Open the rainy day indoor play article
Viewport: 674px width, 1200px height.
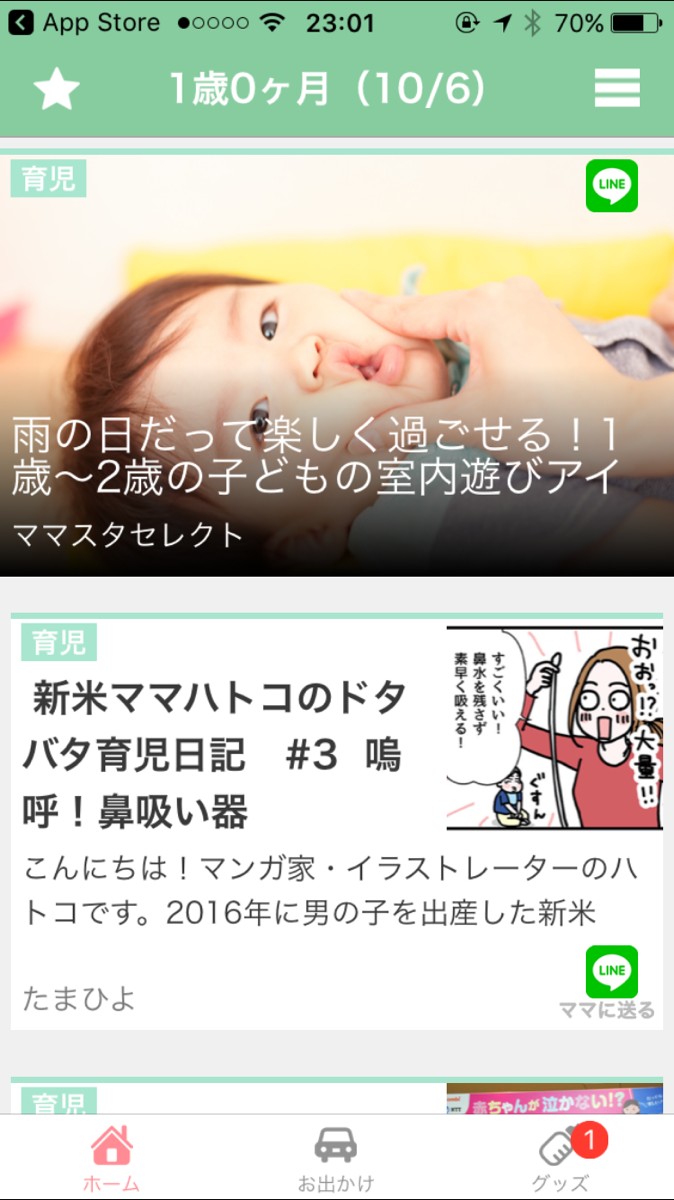(337, 365)
